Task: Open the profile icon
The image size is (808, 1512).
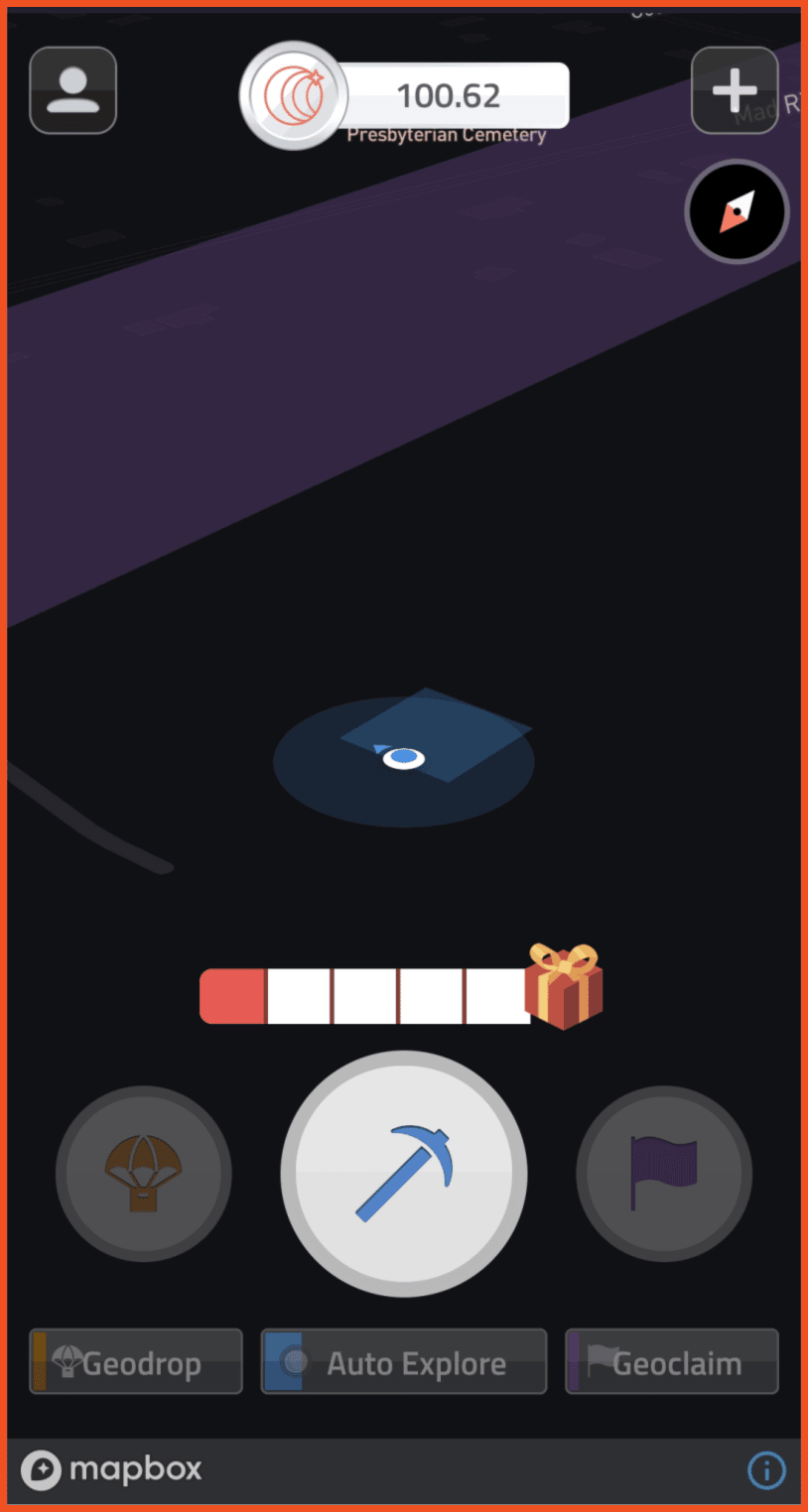Action: pos(73,90)
